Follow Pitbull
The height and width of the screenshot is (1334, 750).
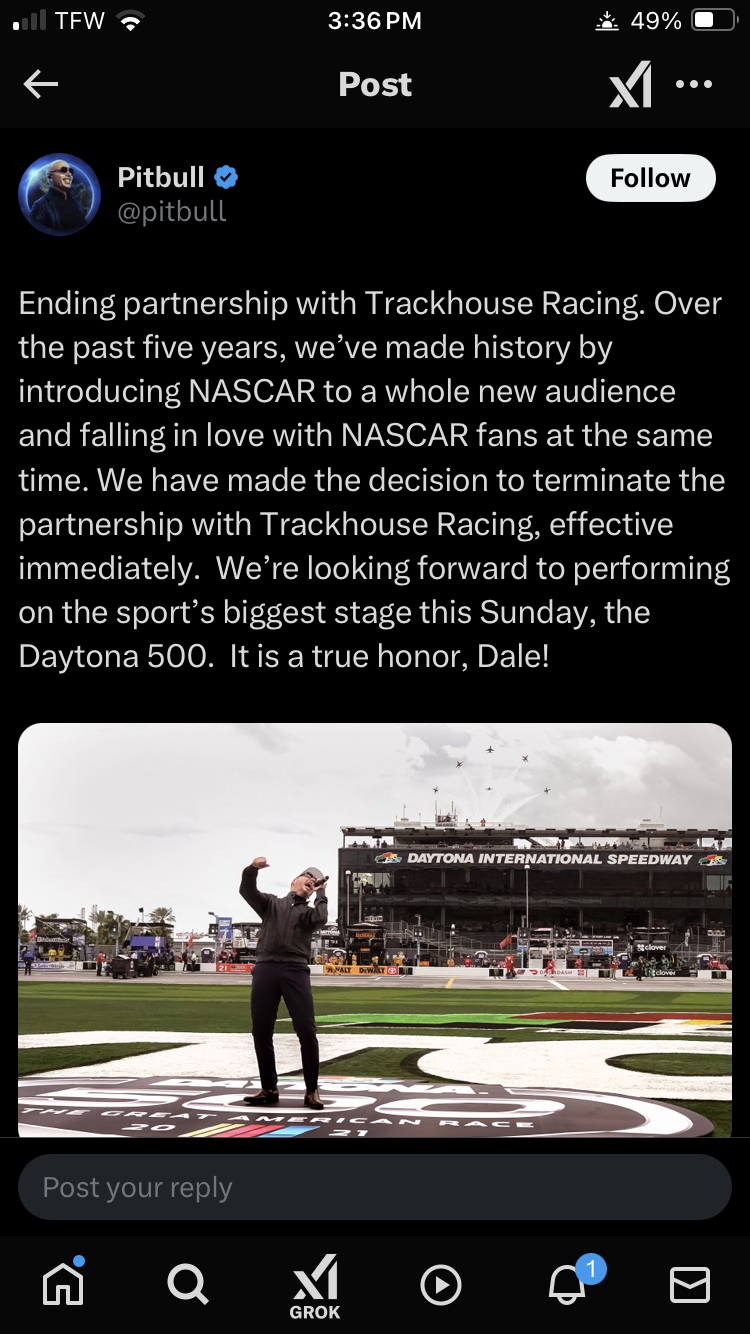(x=650, y=178)
